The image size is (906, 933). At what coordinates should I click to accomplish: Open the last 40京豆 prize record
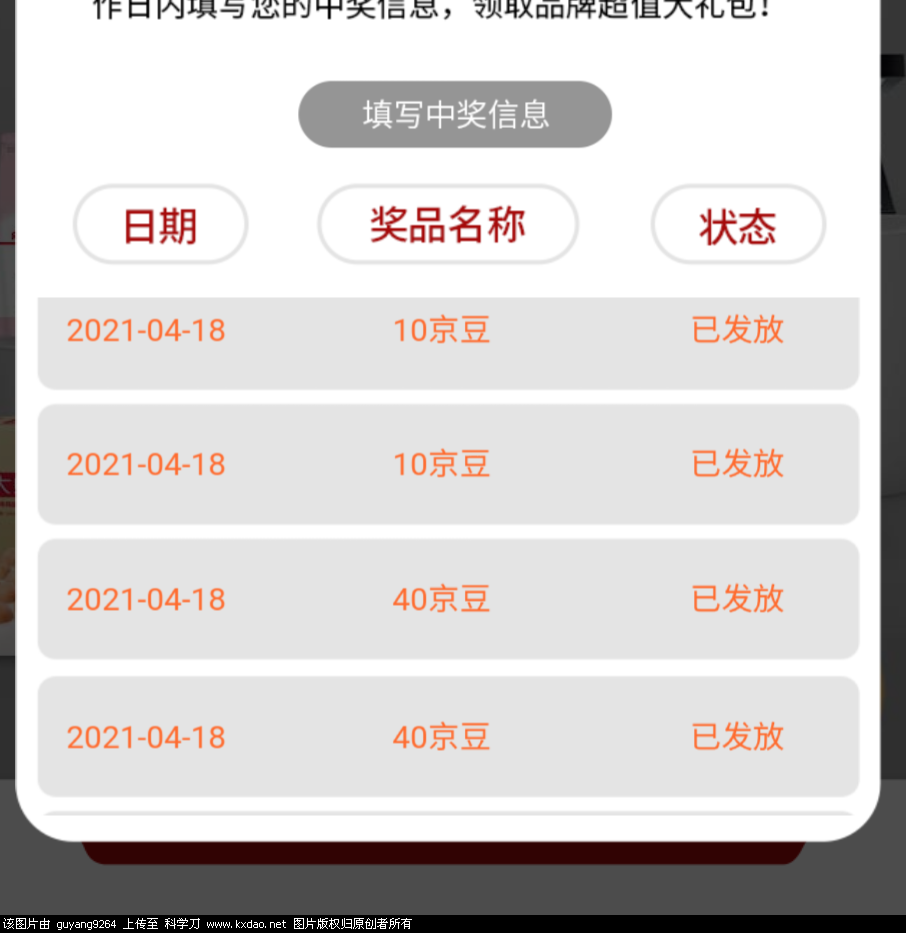(x=441, y=737)
